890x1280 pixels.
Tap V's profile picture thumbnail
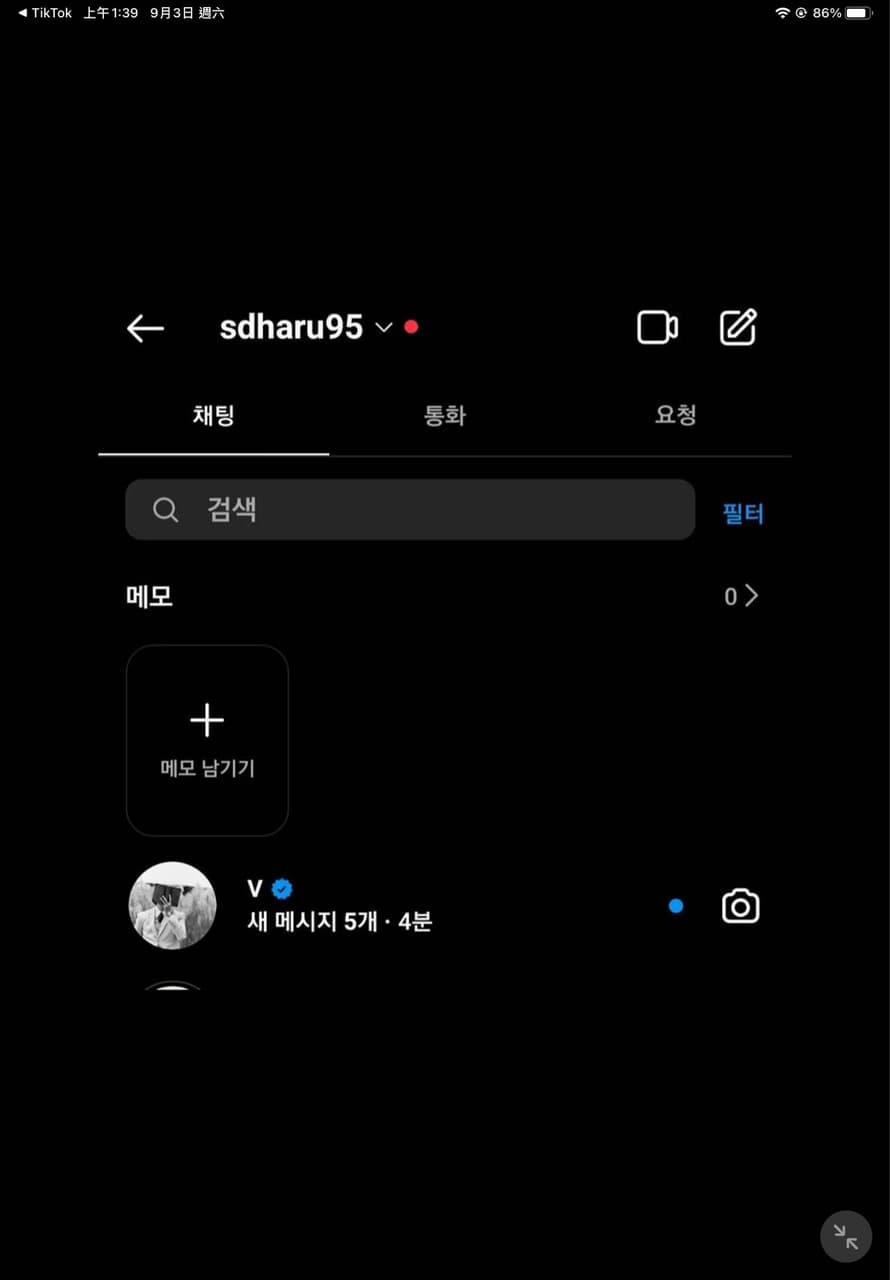pos(172,905)
